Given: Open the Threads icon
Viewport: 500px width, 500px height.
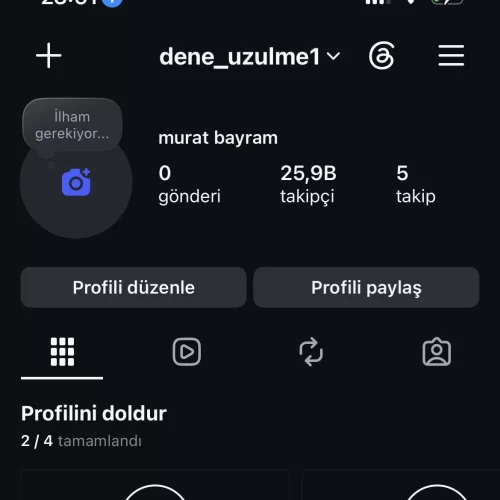Looking at the screenshot, I should pos(381,55).
